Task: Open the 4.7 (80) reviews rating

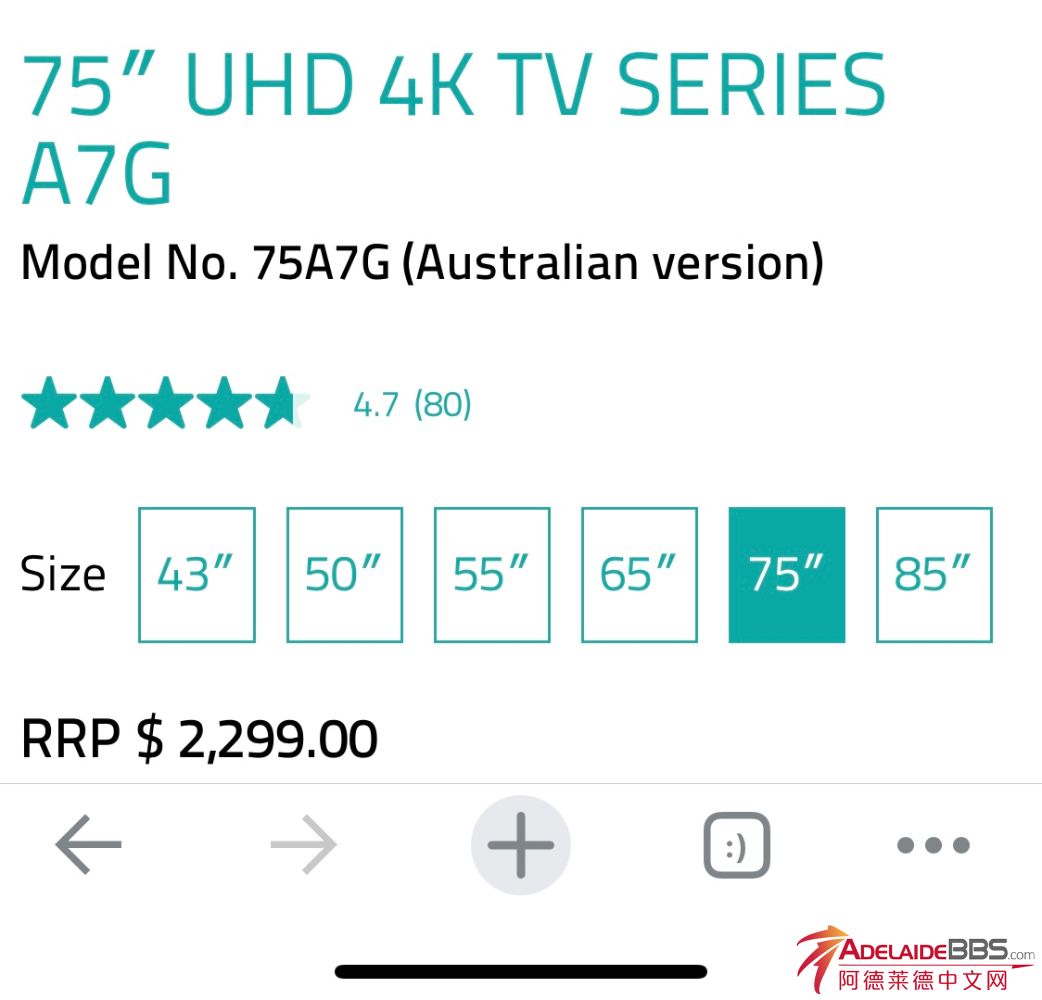Action: pos(411,405)
